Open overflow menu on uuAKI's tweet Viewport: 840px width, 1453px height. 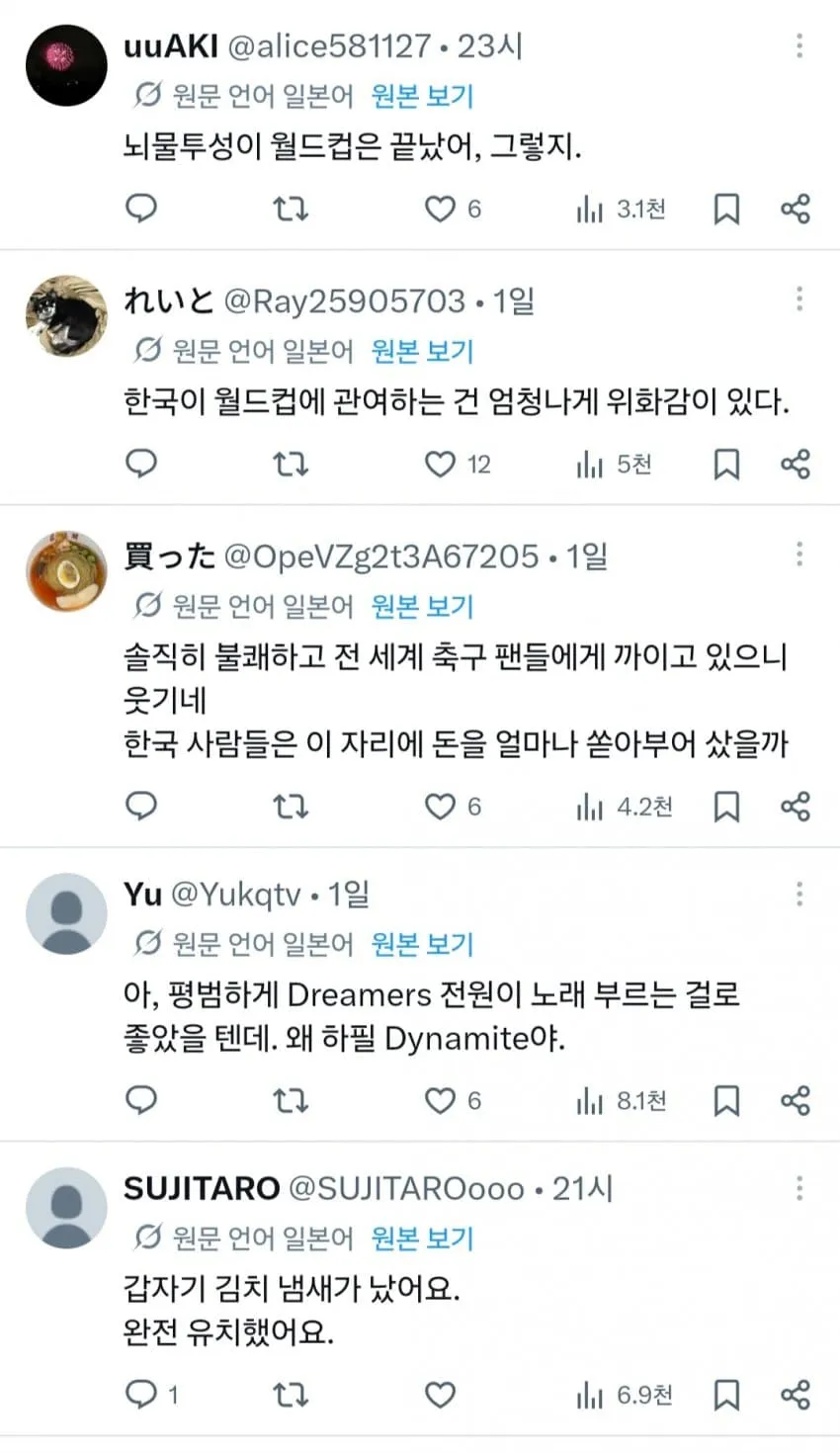[x=799, y=45]
